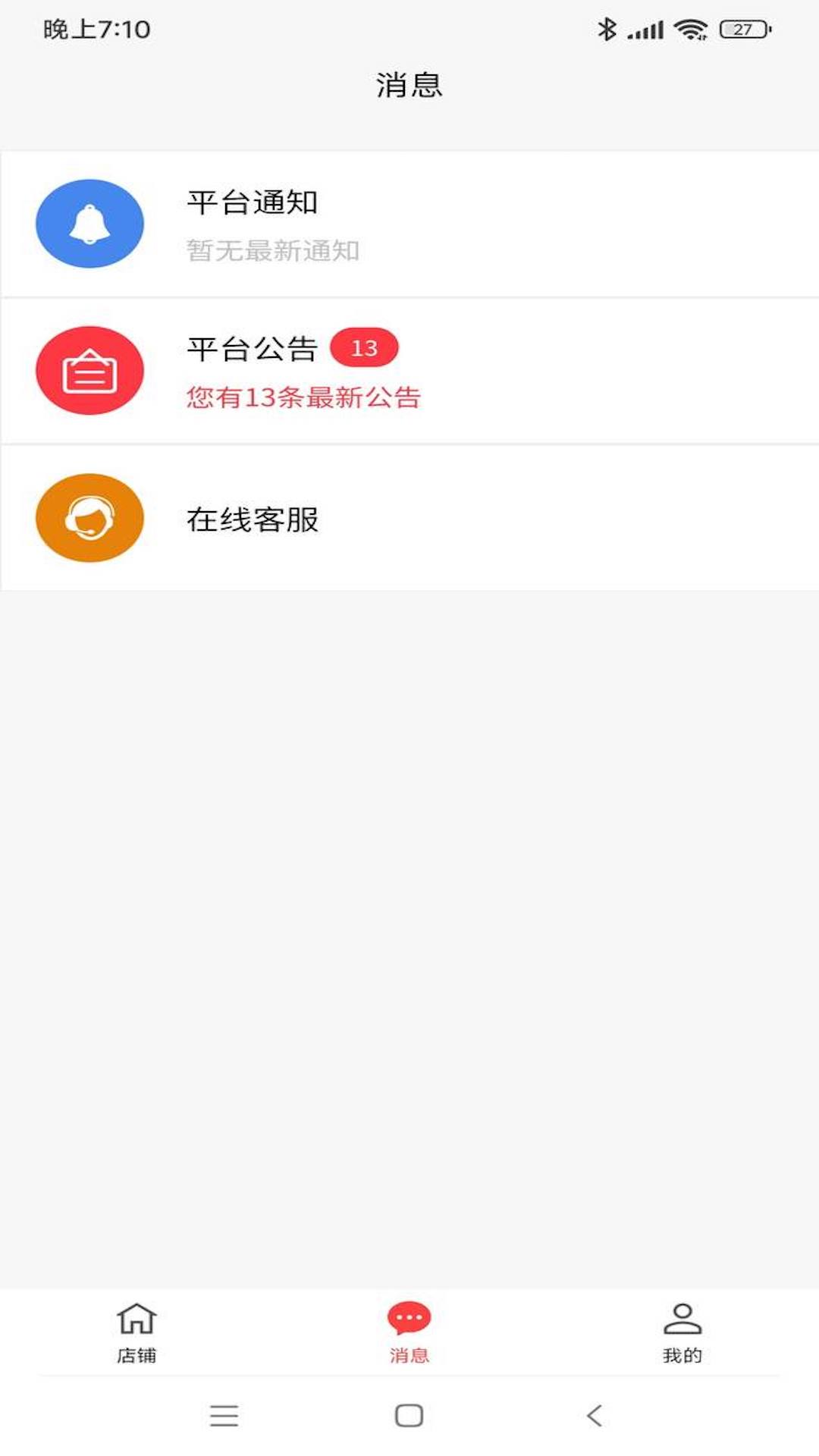Screen dimensions: 819x1456
Task: Switch to the 店铺 tab
Action: 136,1333
